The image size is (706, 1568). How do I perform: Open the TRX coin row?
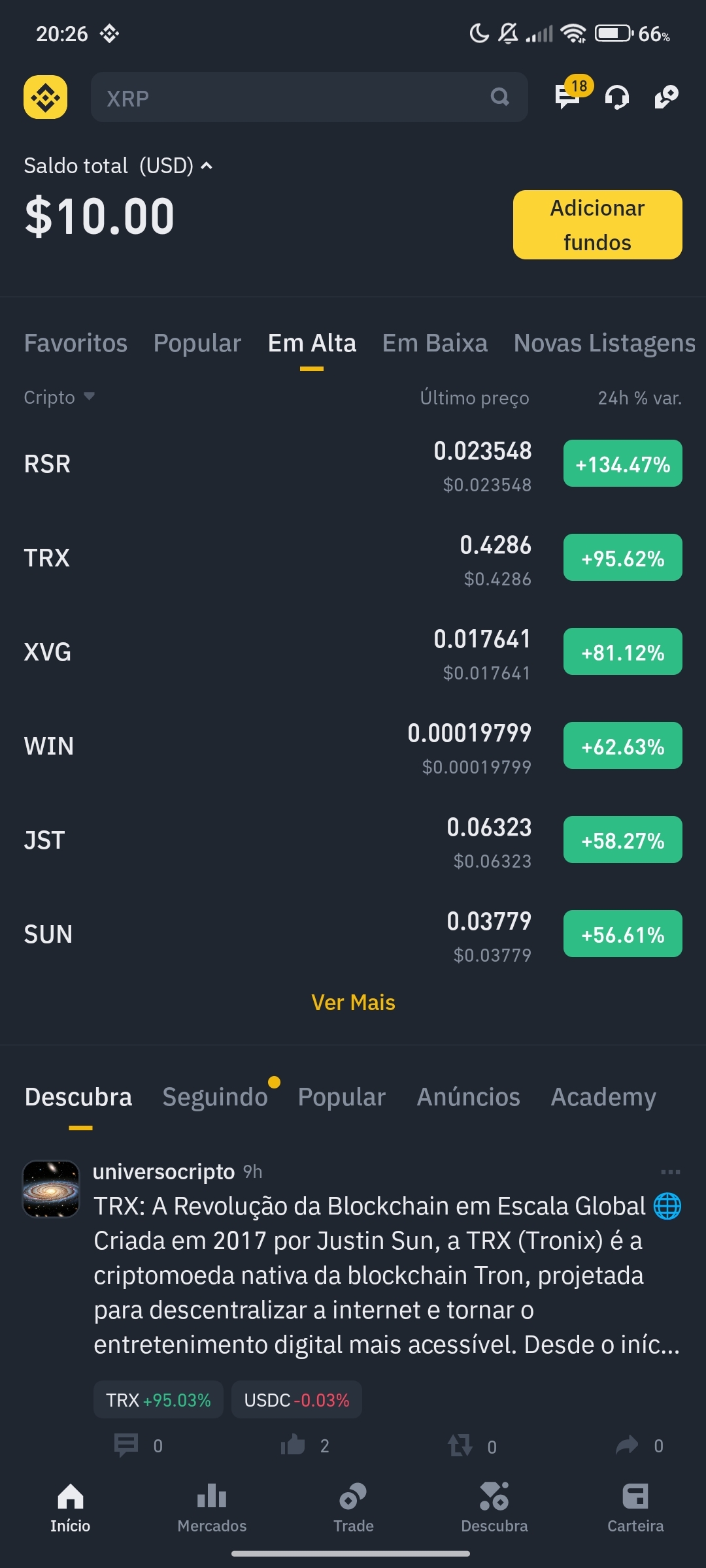pos(353,558)
